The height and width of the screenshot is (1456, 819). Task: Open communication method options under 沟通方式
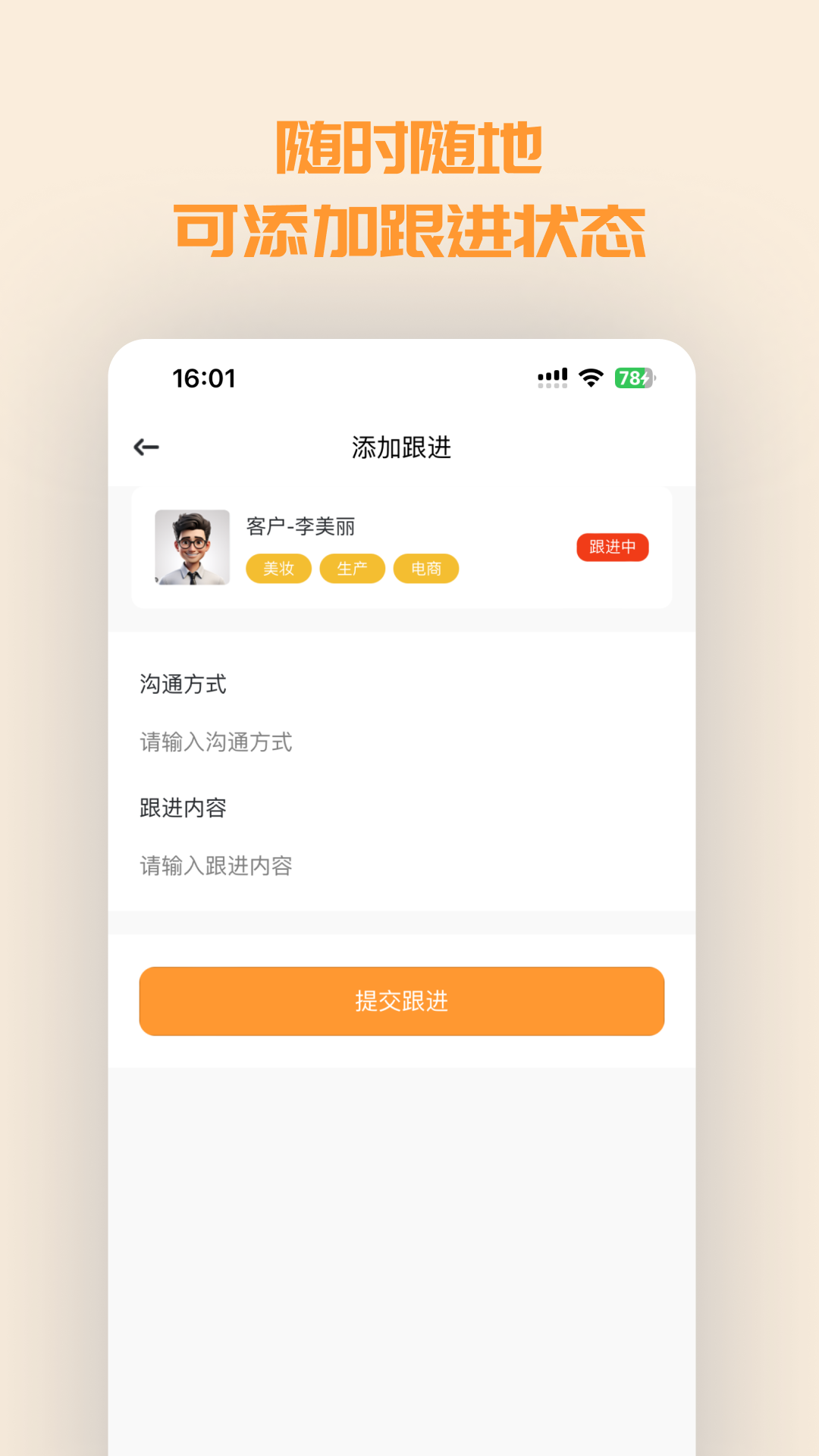pos(217,742)
